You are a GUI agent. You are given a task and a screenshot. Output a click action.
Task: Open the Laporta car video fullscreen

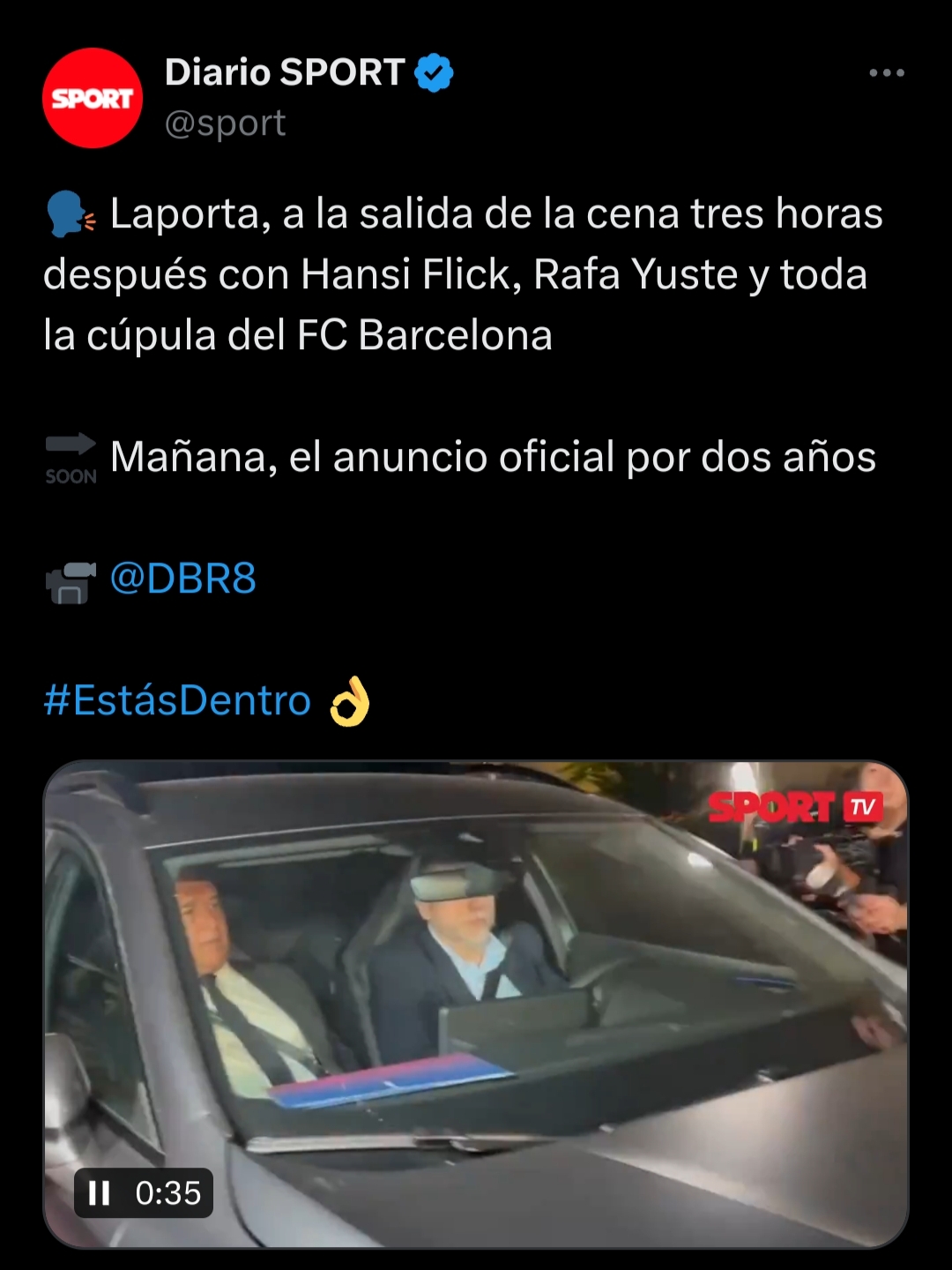tap(476, 970)
